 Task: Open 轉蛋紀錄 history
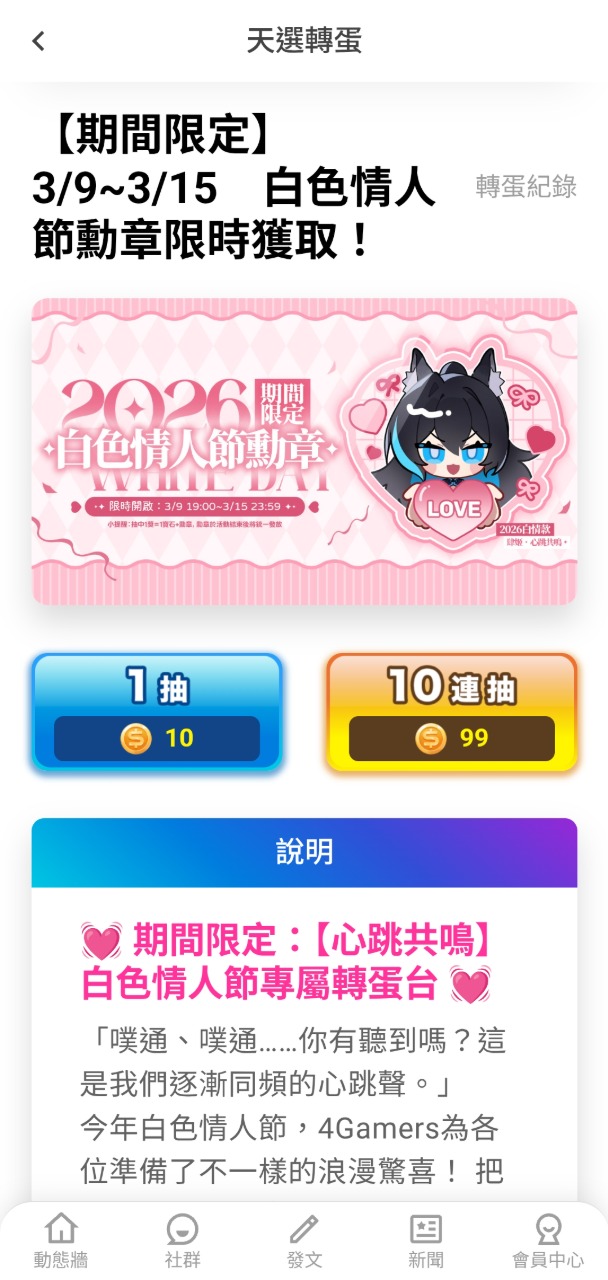pyautogui.click(x=526, y=187)
